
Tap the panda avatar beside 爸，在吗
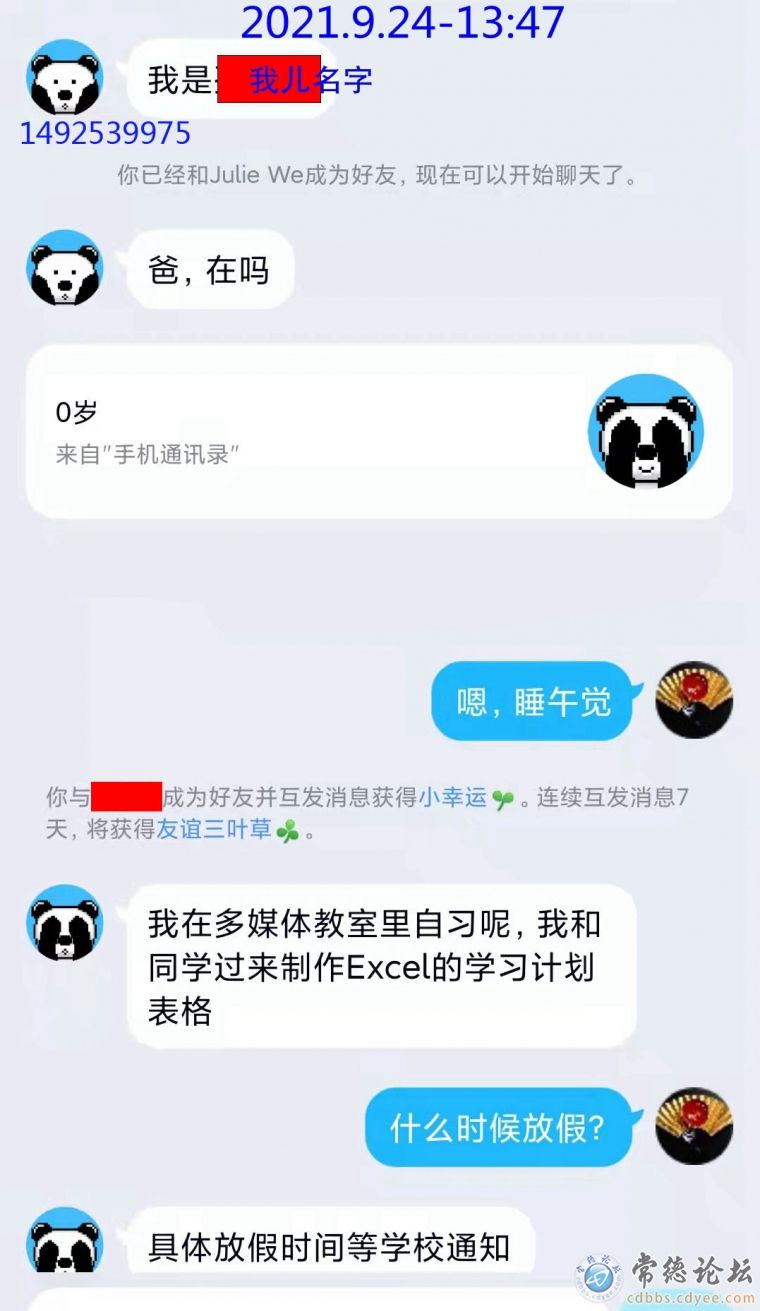pos(65,268)
